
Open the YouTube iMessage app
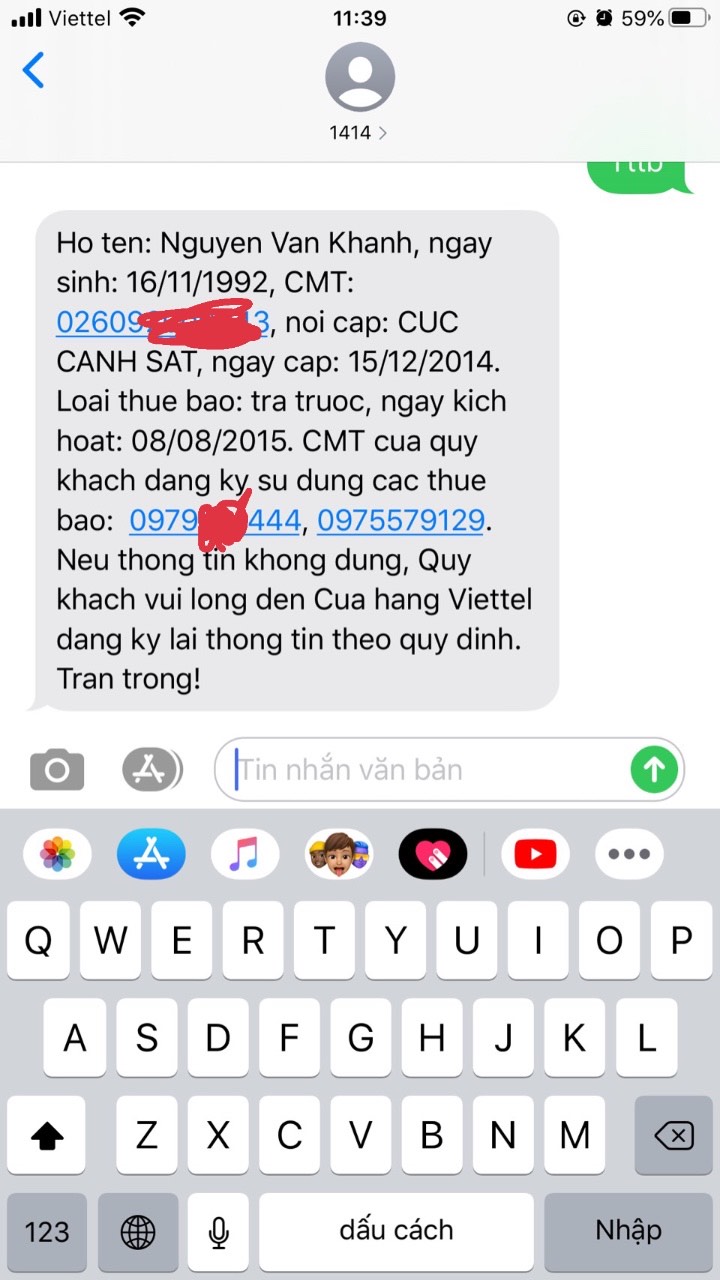[x=535, y=854]
